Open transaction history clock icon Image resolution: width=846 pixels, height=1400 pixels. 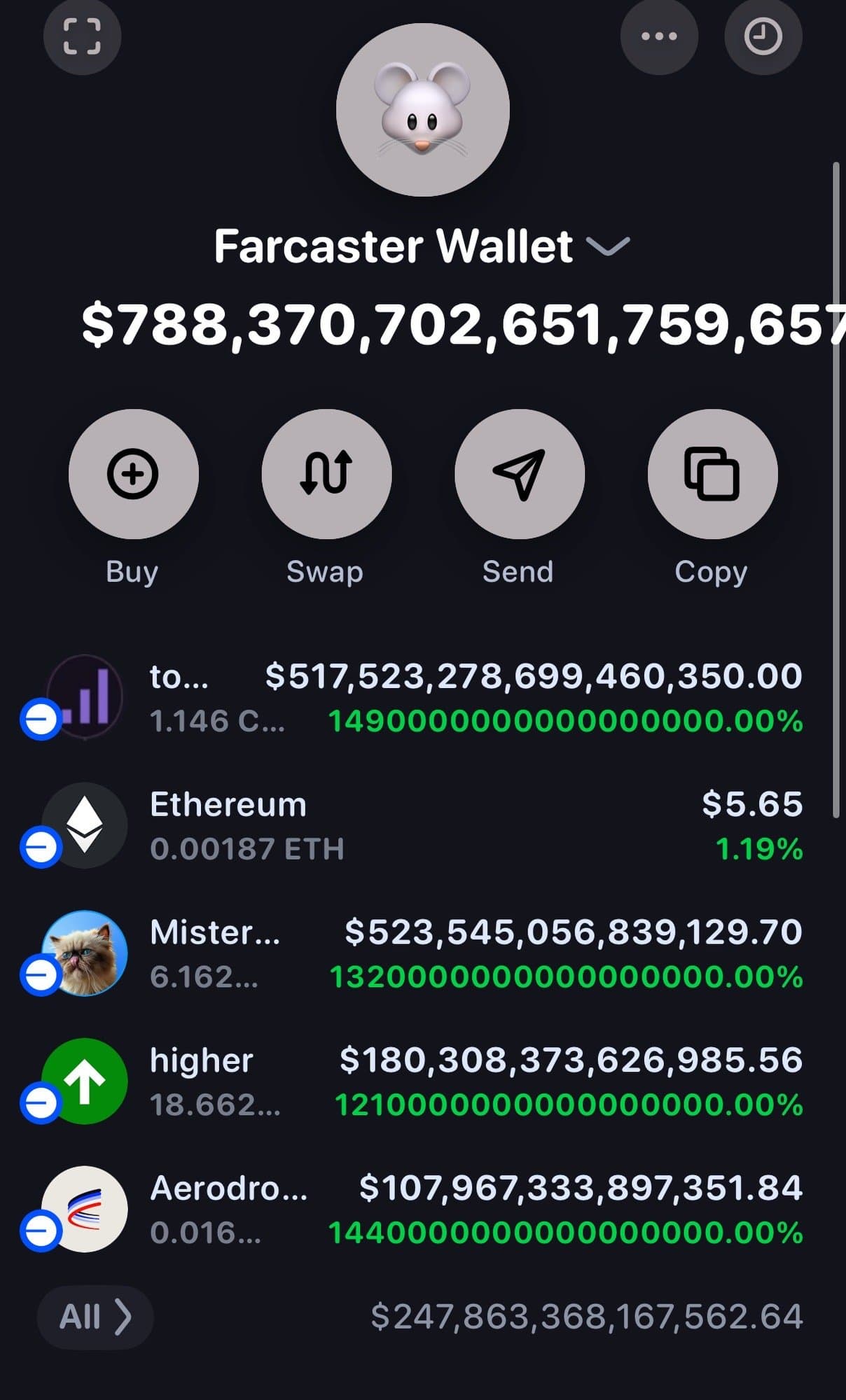click(763, 36)
